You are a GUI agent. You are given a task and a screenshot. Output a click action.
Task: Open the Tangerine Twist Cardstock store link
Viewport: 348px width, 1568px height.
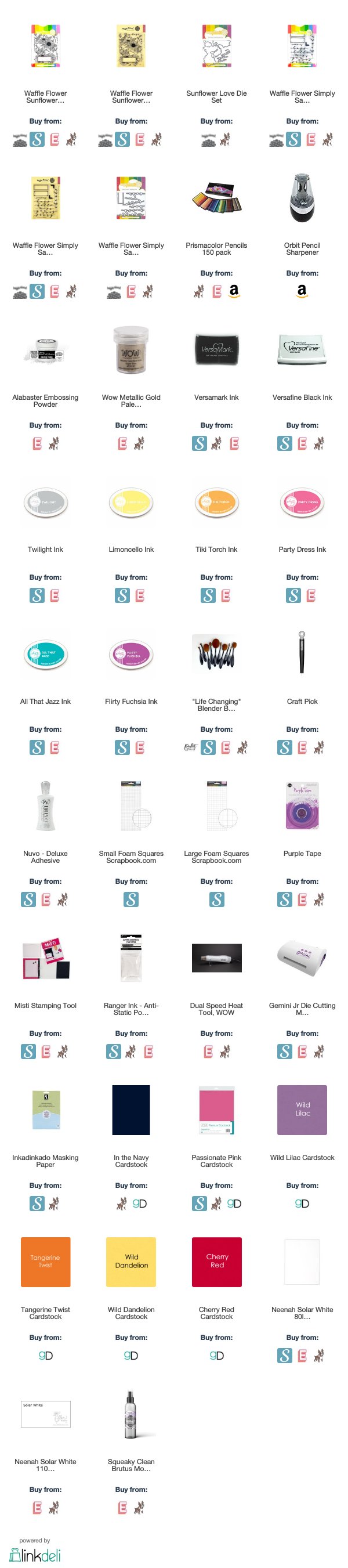pos(46,1355)
